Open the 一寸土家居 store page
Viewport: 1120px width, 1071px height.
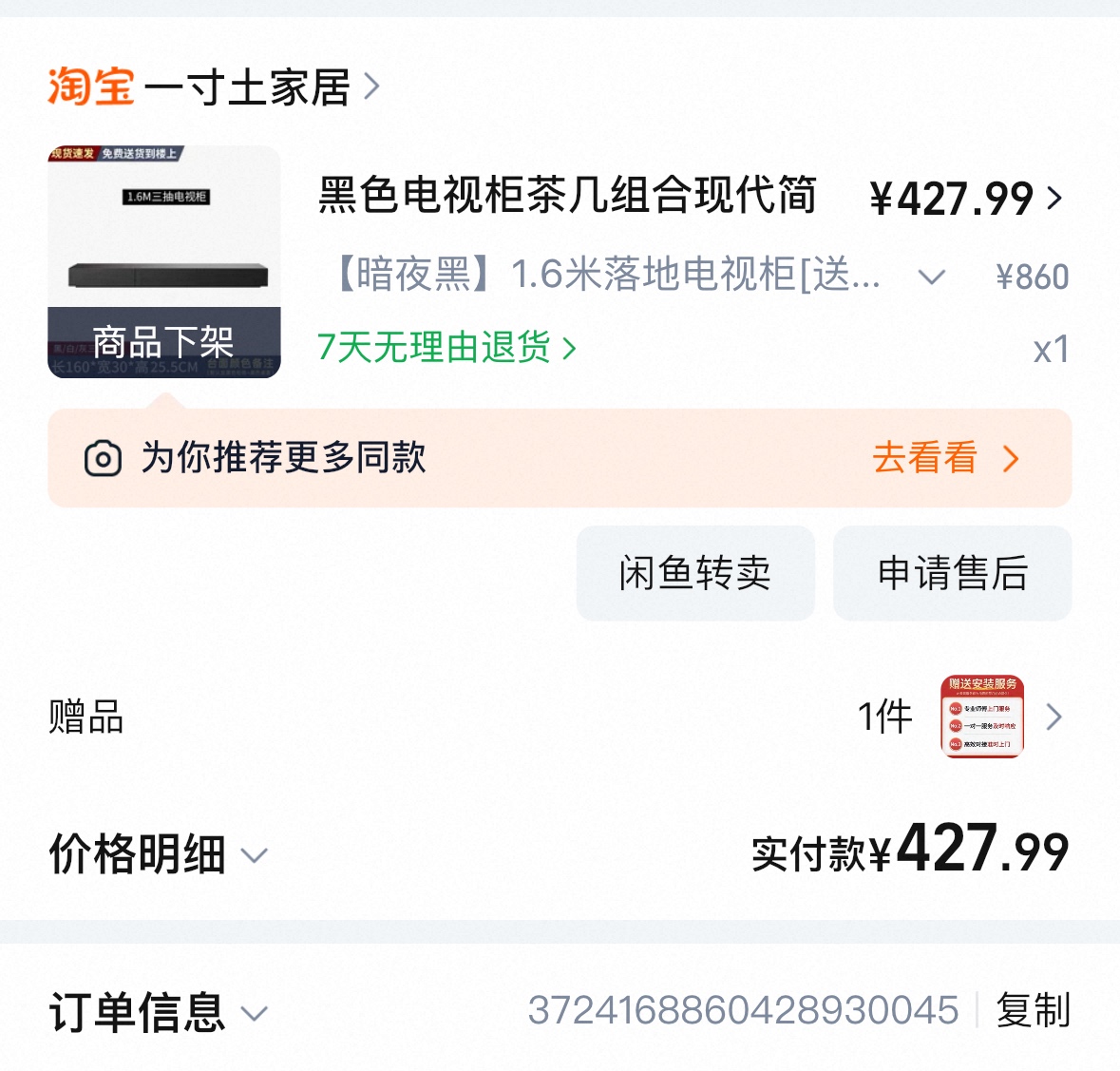pos(247,87)
